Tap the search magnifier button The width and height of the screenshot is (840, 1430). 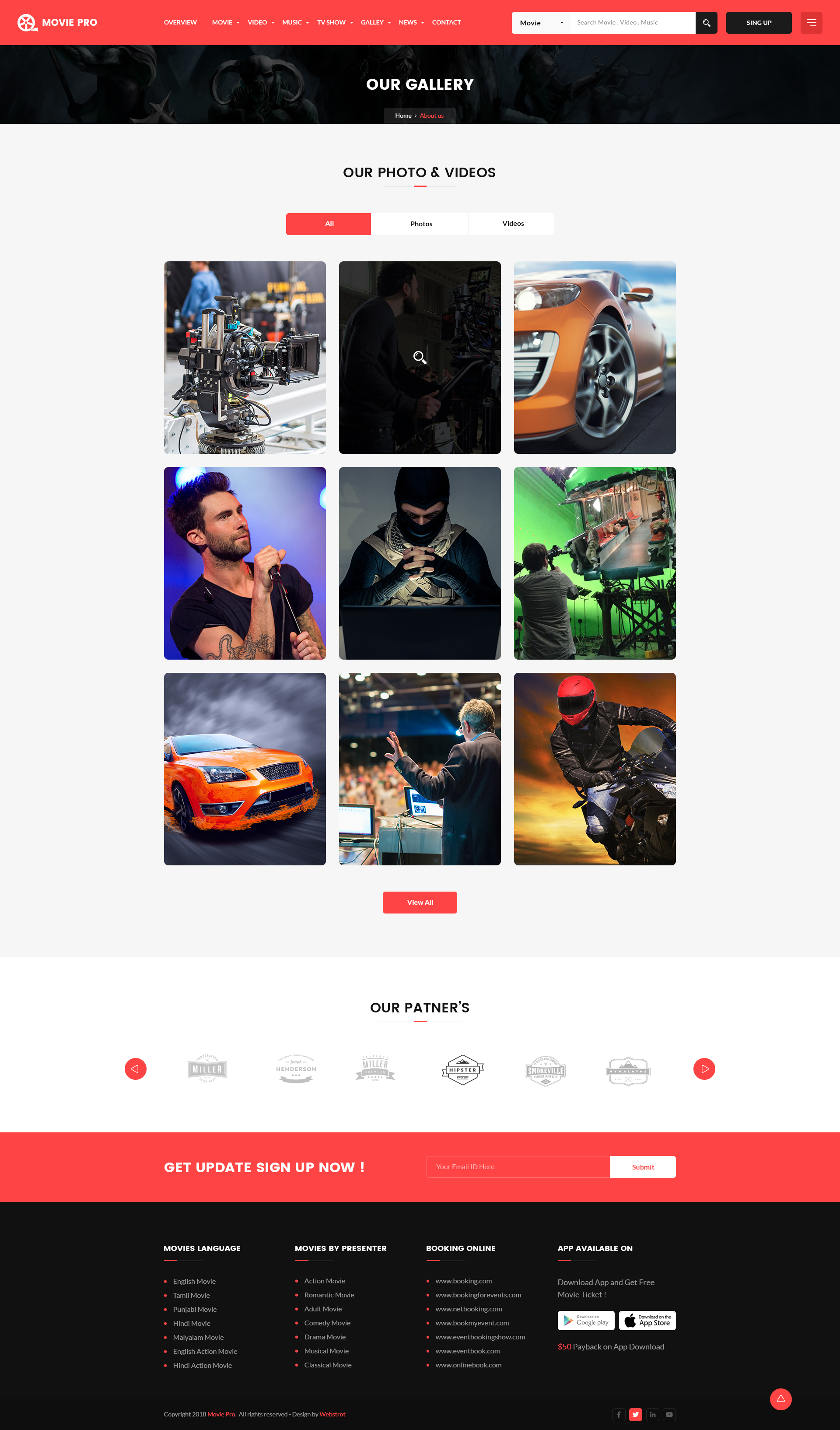point(706,23)
